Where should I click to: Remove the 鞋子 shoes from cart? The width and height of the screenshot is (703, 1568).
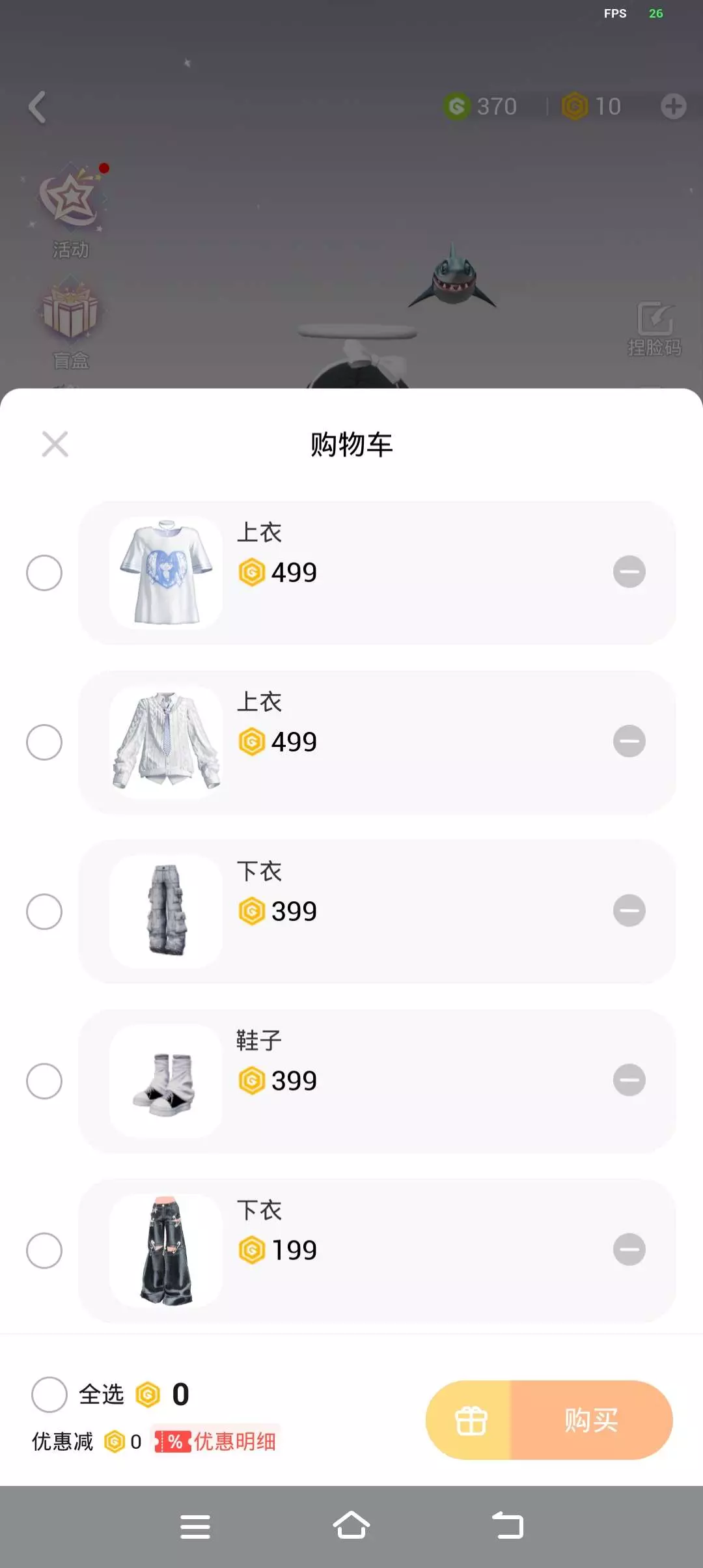tap(629, 1080)
